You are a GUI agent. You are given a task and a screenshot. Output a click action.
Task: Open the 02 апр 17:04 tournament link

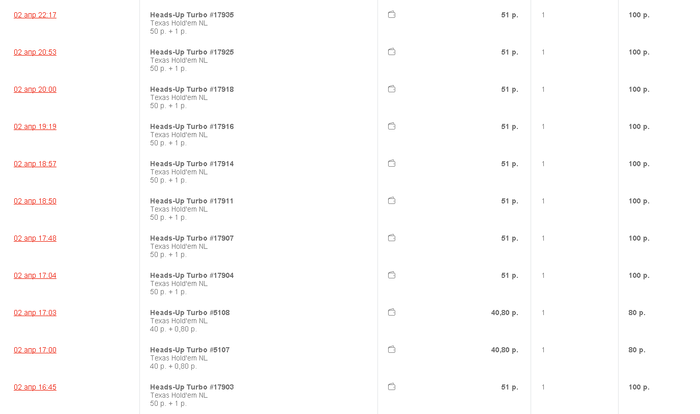(x=35, y=275)
